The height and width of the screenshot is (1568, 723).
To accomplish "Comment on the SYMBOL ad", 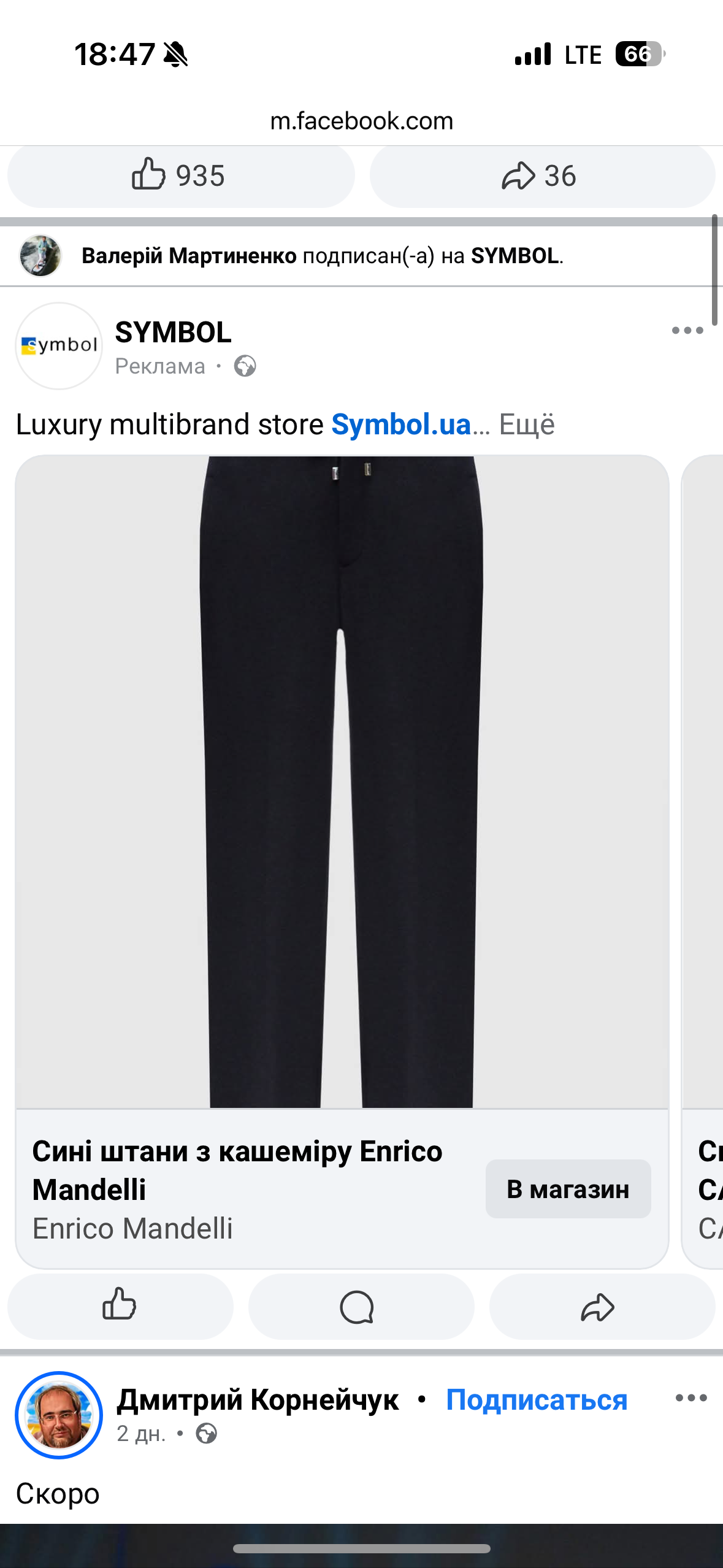I will (x=361, y=1305).
